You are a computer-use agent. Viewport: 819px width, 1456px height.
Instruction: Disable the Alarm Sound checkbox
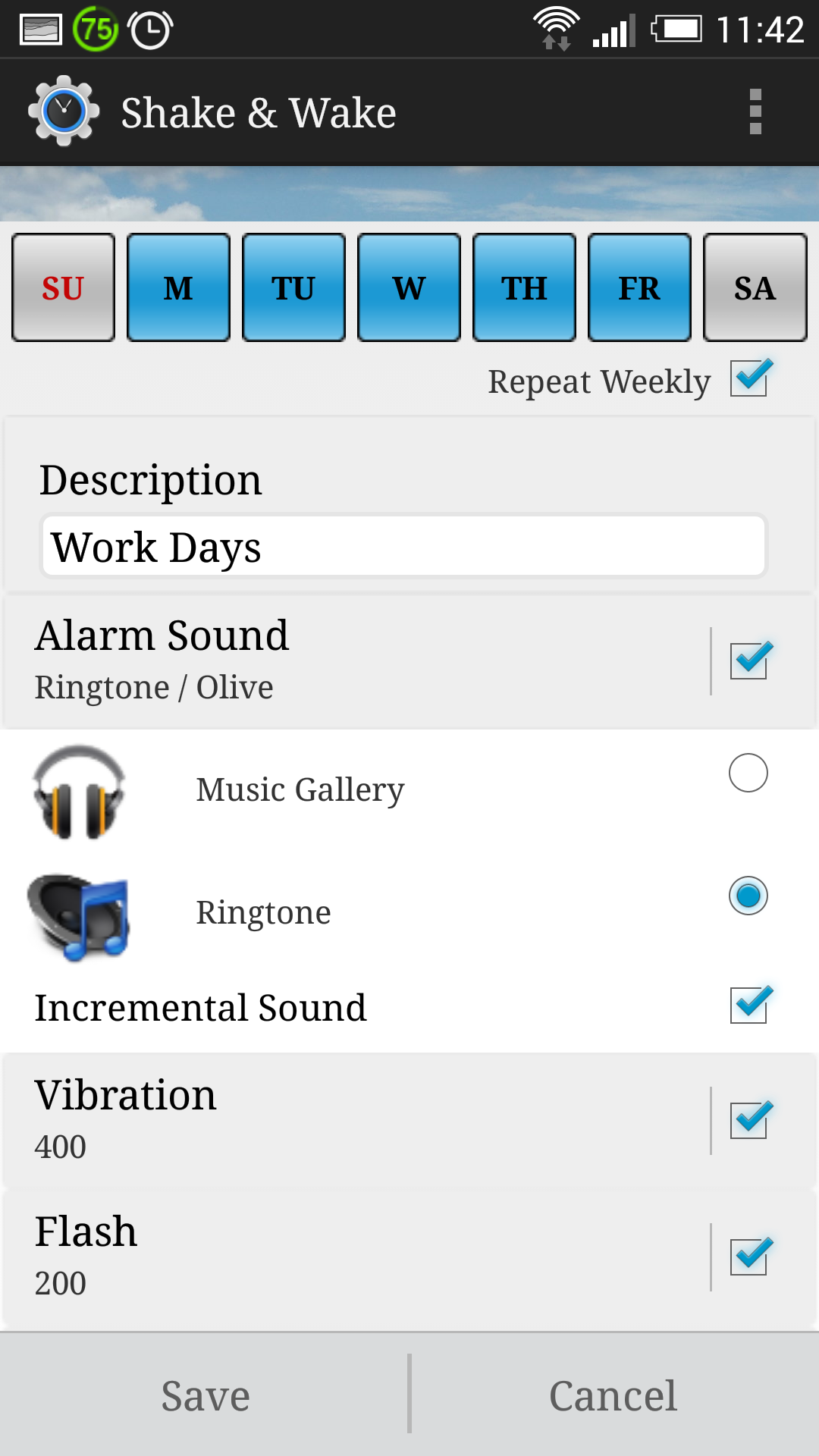pyautogui.click(x=750, y=661)
